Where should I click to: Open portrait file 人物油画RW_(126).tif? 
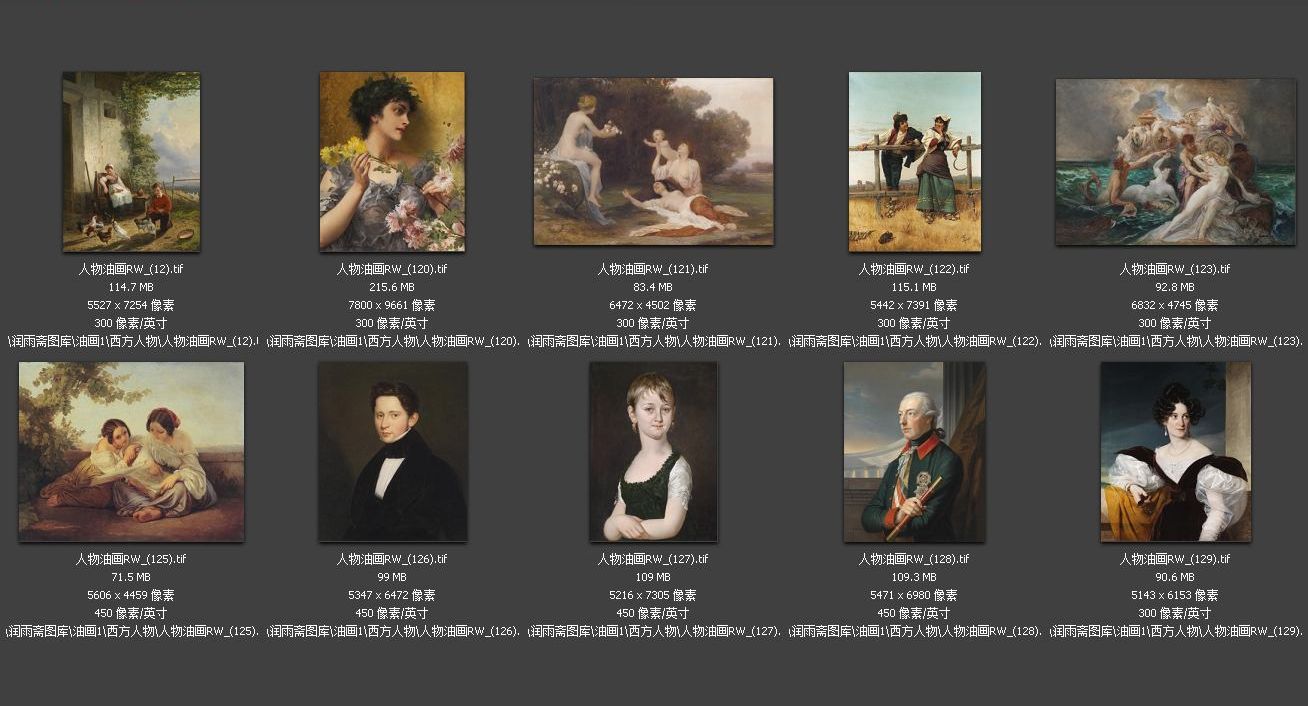pos(392,452)
